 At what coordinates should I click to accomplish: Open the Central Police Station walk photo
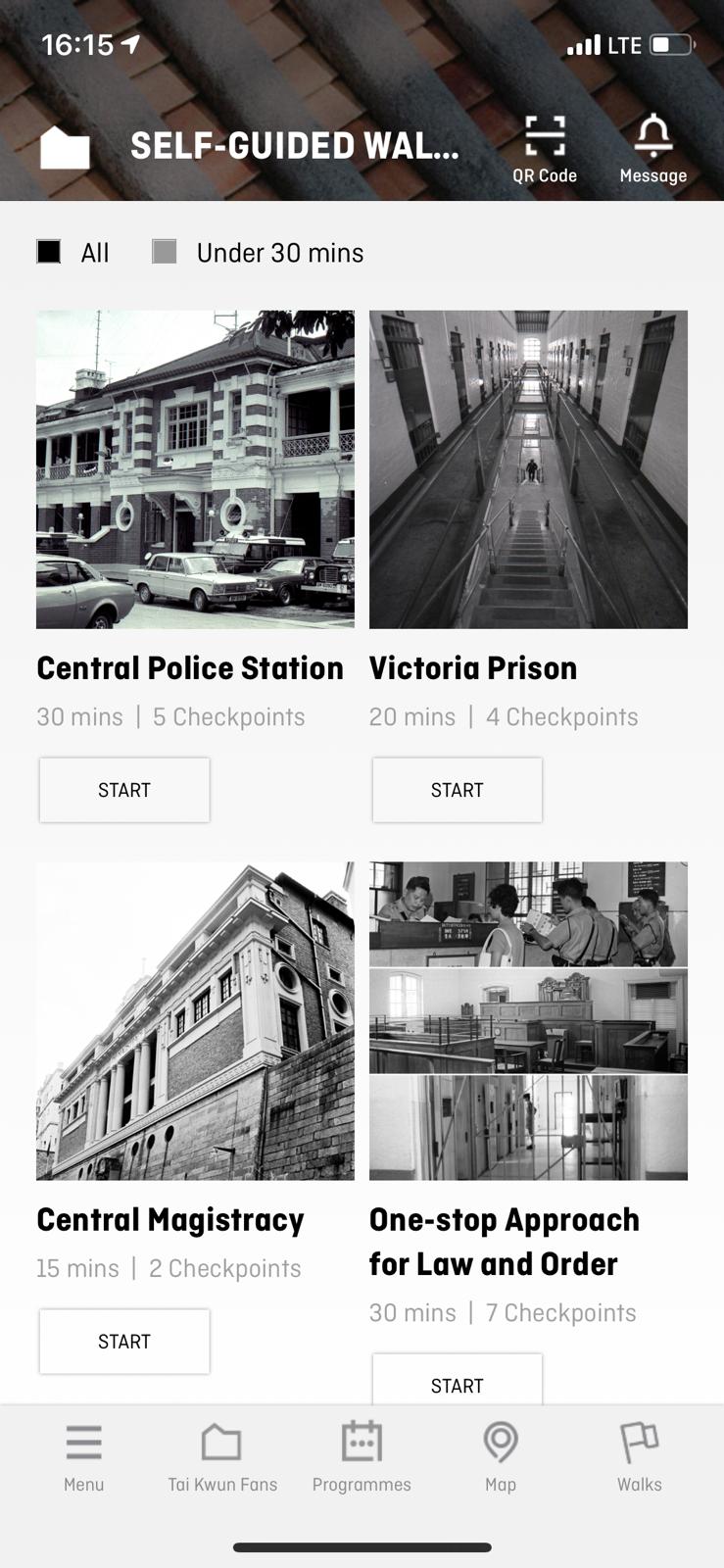click(195, 469)
